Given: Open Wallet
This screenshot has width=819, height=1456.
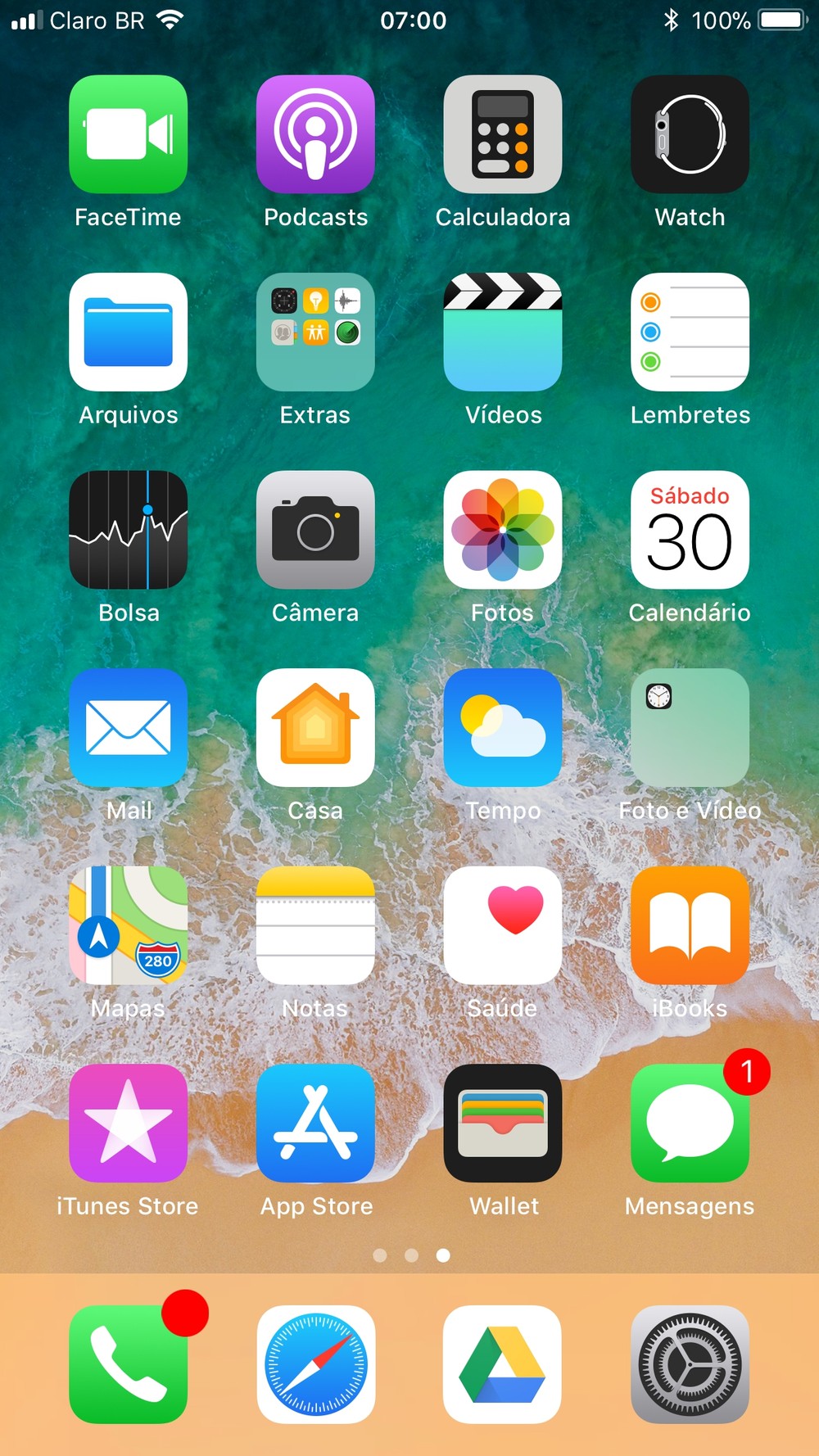Looking at the screenshot, I should [503, 1123].
